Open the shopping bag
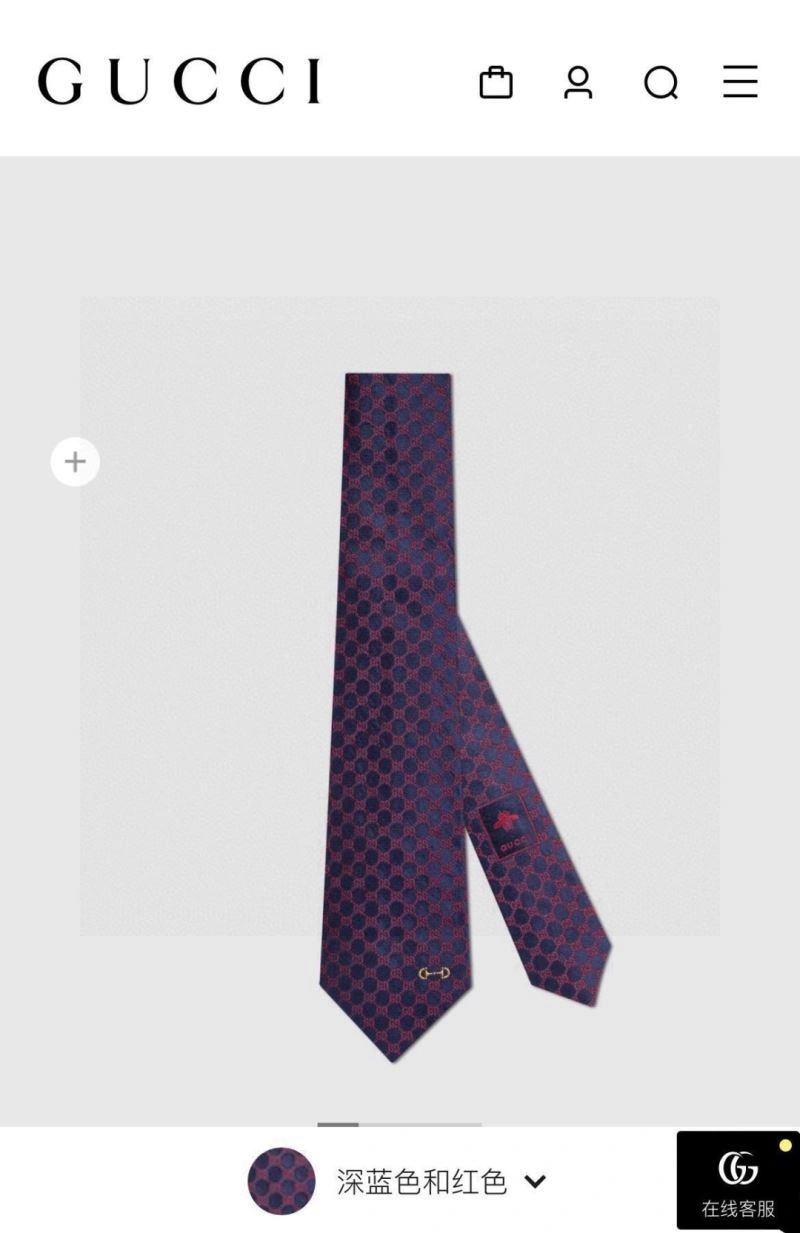The width and height of the screenshot is (800, 1233). (x=496, y=82)
